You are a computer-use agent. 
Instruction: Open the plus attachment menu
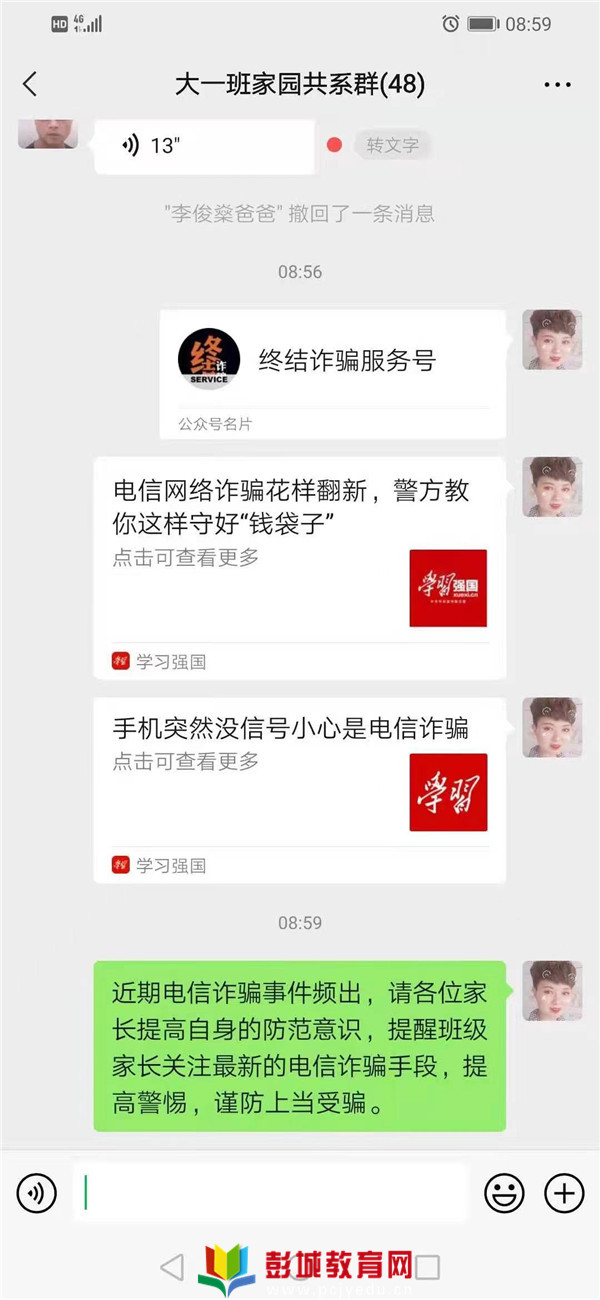coord(564,1193)
